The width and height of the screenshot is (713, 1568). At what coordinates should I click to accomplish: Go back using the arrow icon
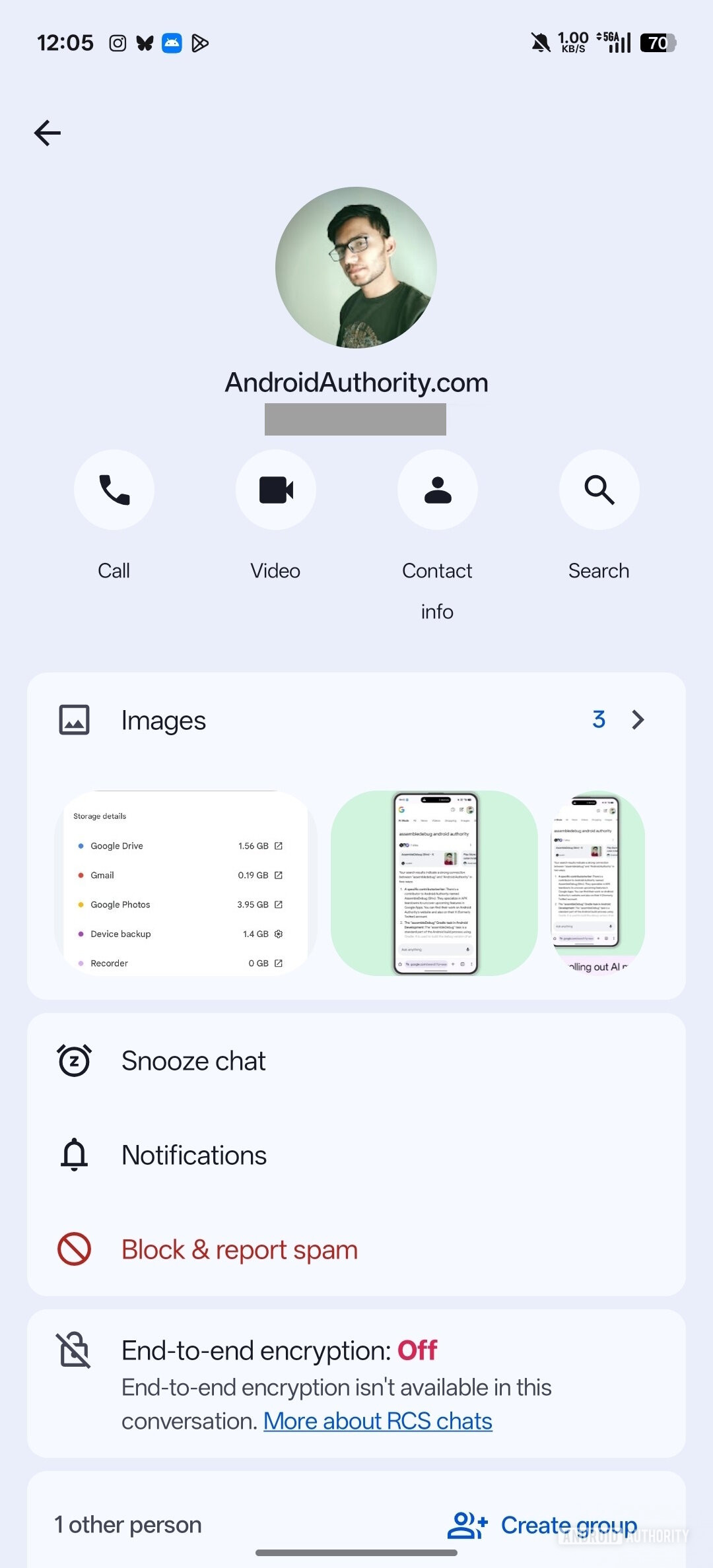48,133
